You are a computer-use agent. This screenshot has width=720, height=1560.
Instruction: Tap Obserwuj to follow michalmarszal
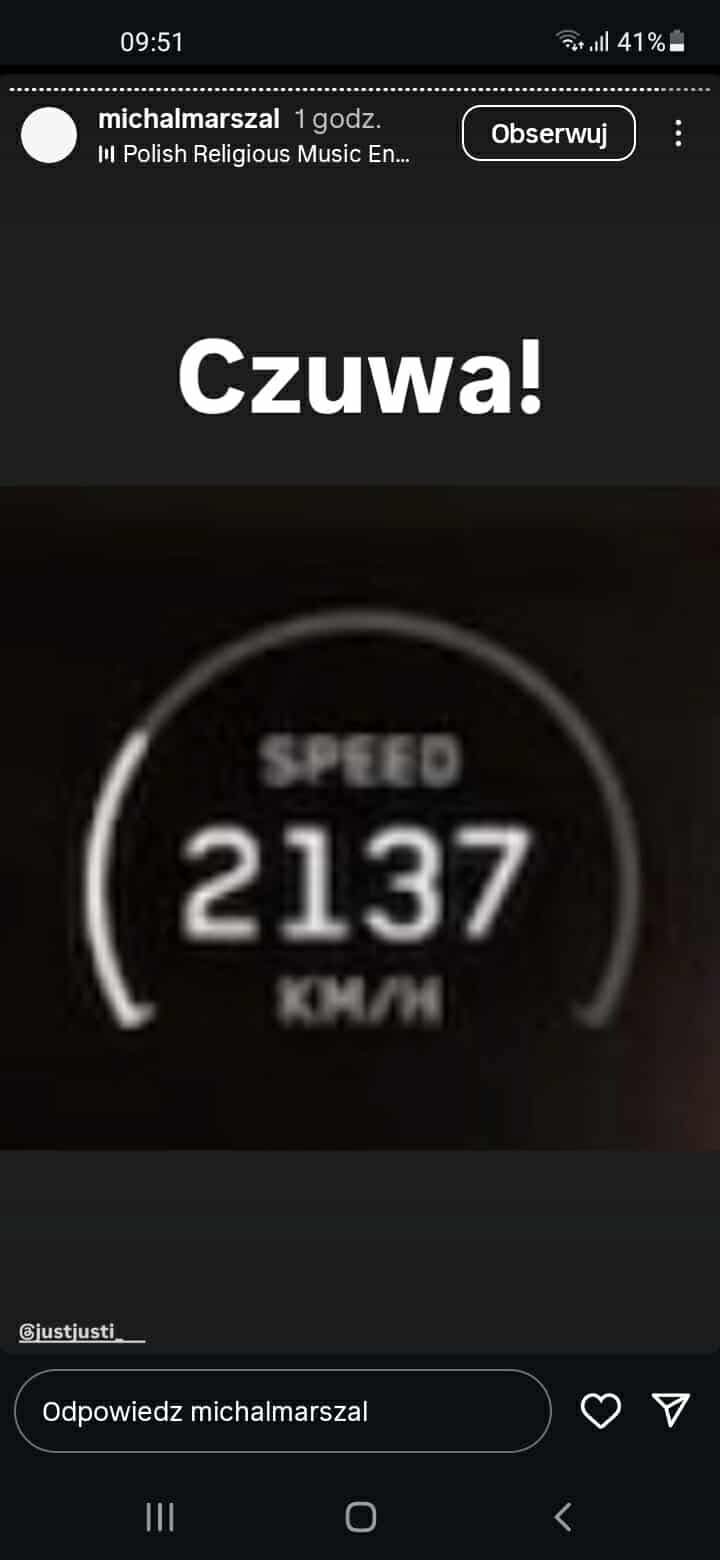click(548, 133)
